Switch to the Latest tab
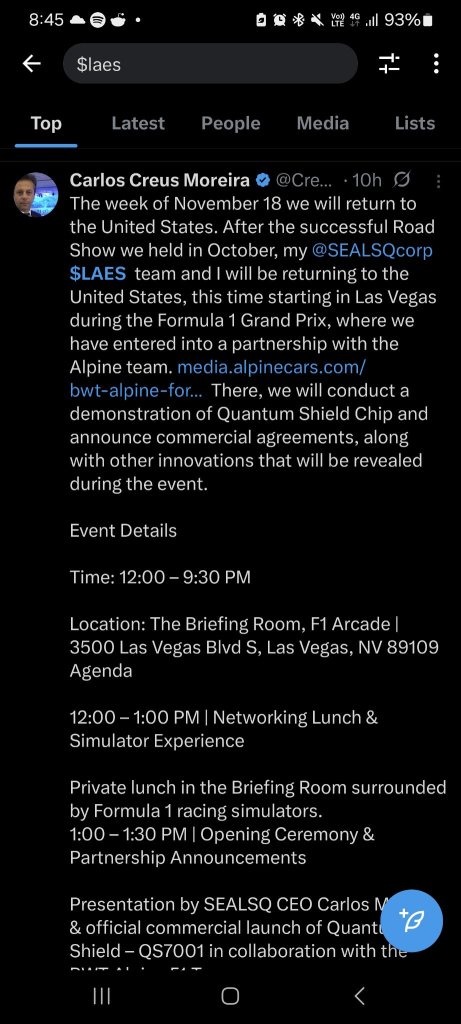 coord(138,123)
